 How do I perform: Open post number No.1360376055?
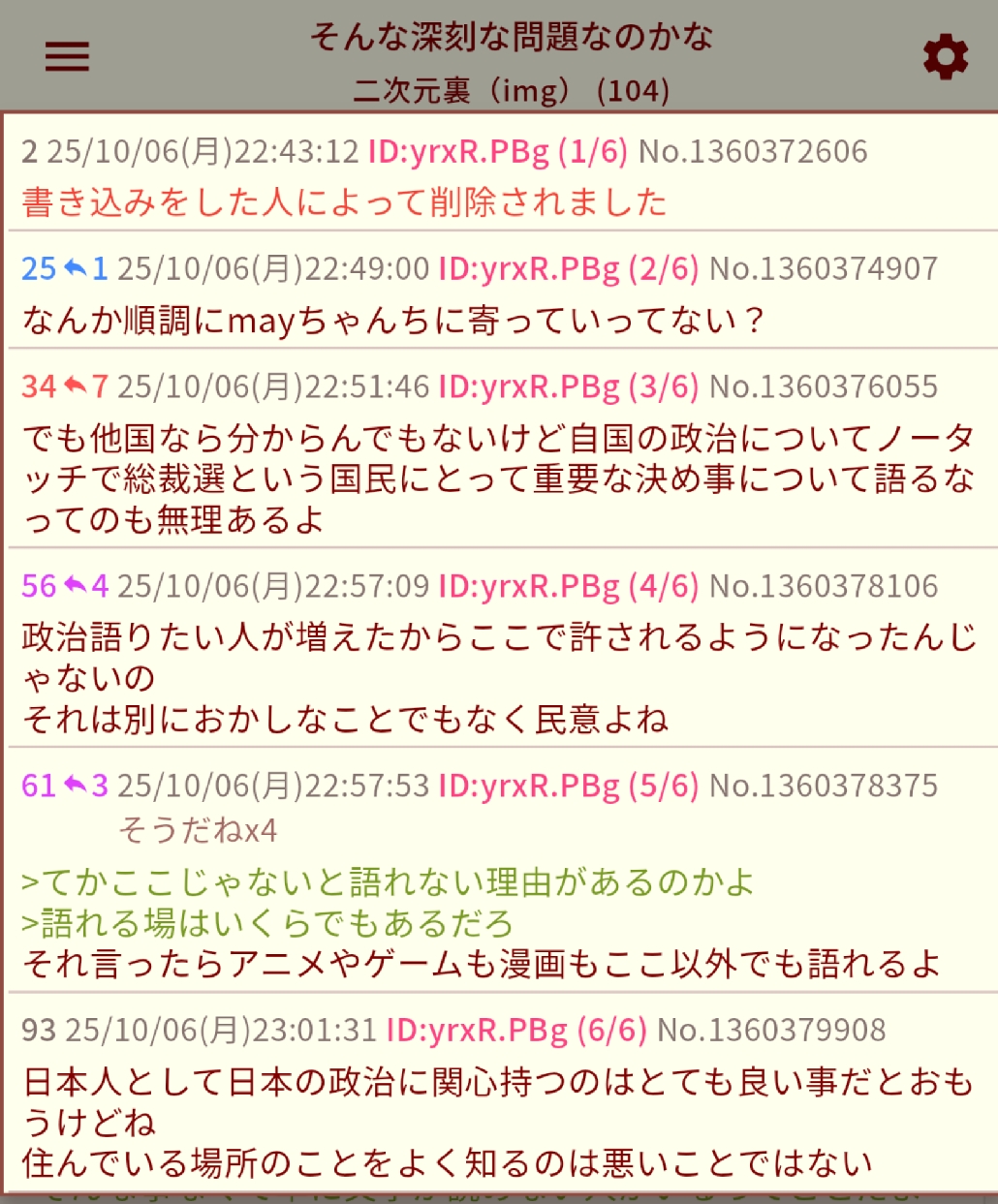pos(824,386)
